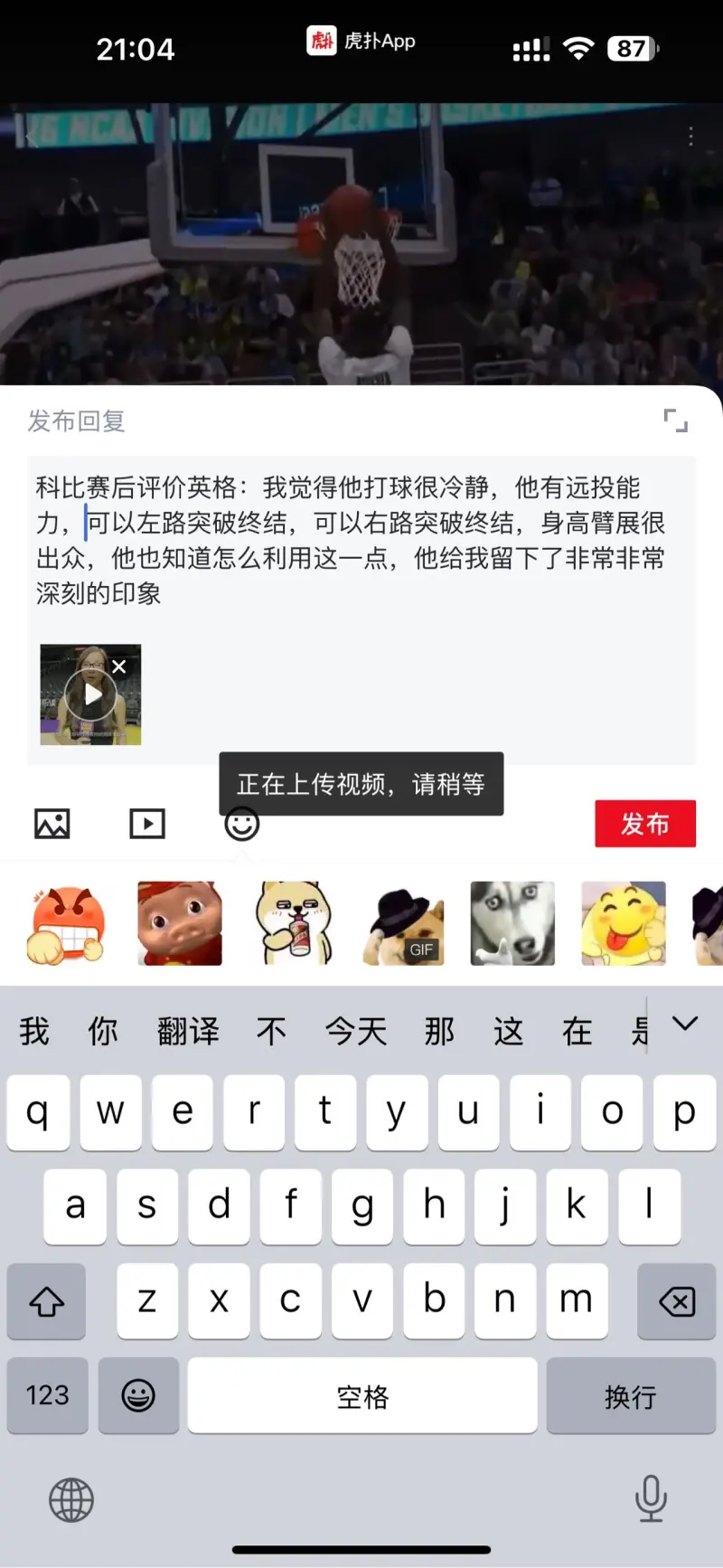Tap the backspace key

coord(676,1301)
